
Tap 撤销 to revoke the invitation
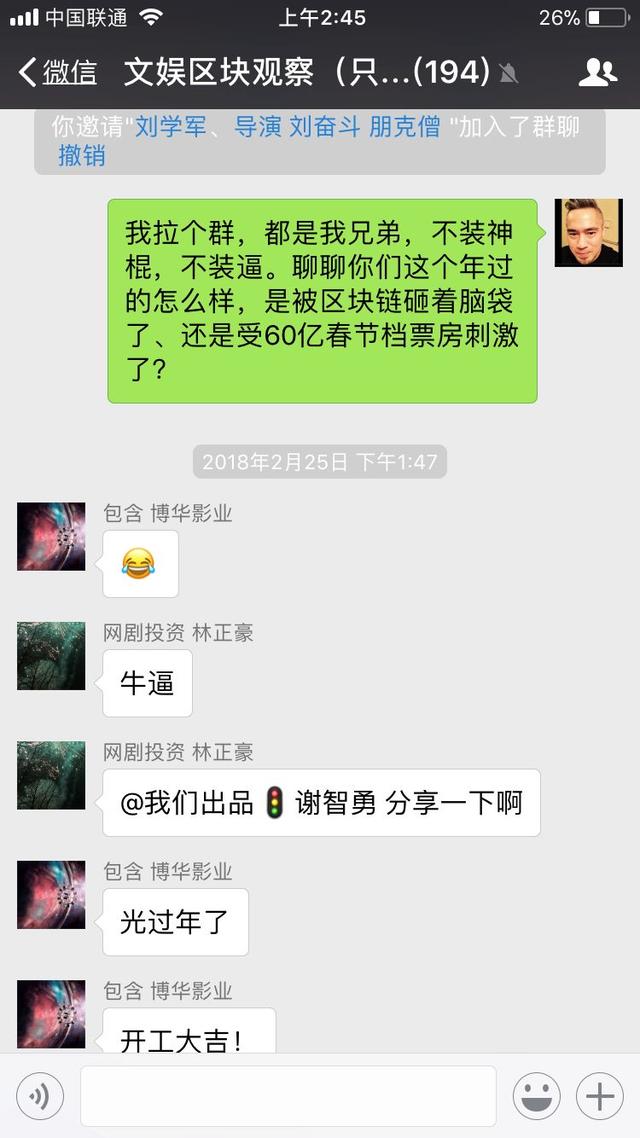tap(82, 156)
